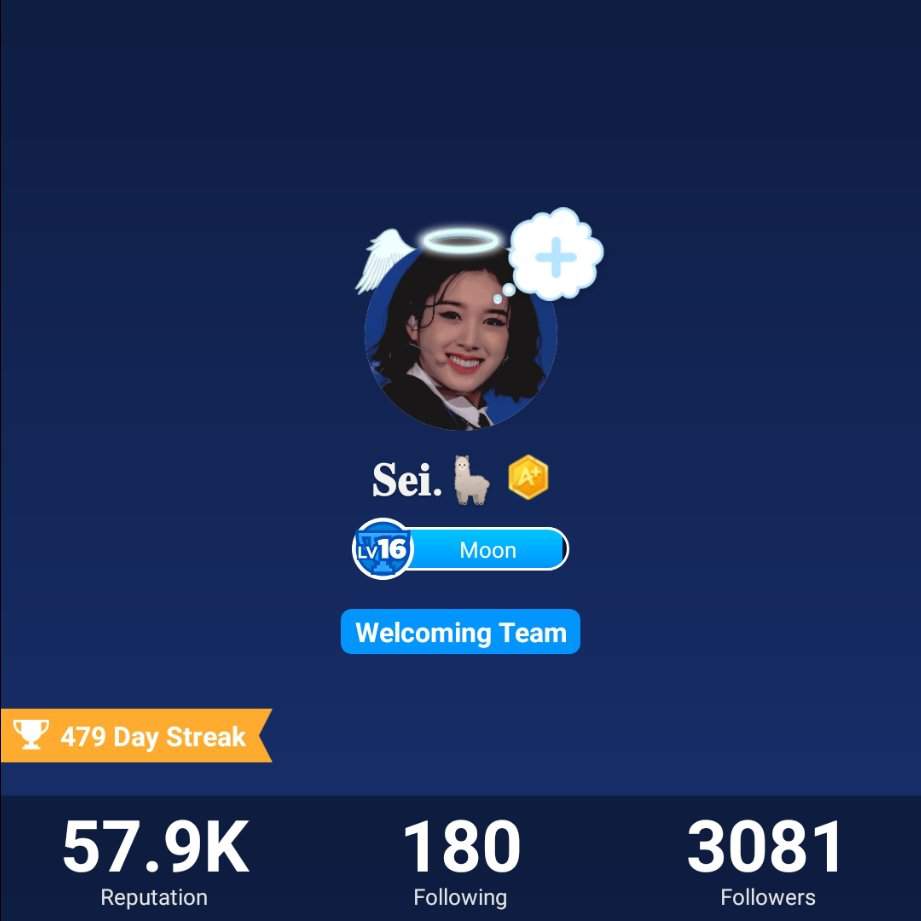The width and height of the screenshot is (921, 921).
Task: Open the 180 Following list
Action: 461,860
